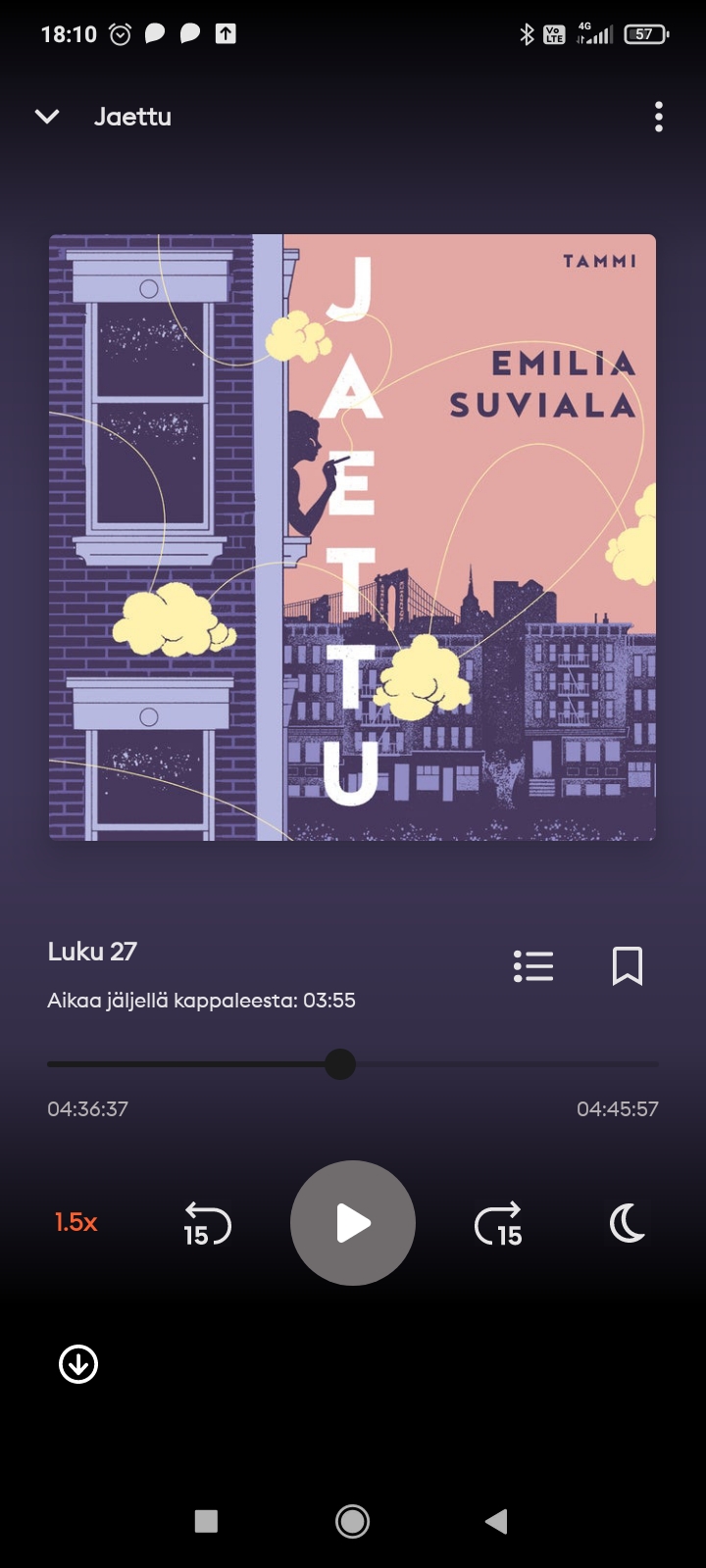Go back with the system back button
706x1568 pixels.
pos(496,1521)
